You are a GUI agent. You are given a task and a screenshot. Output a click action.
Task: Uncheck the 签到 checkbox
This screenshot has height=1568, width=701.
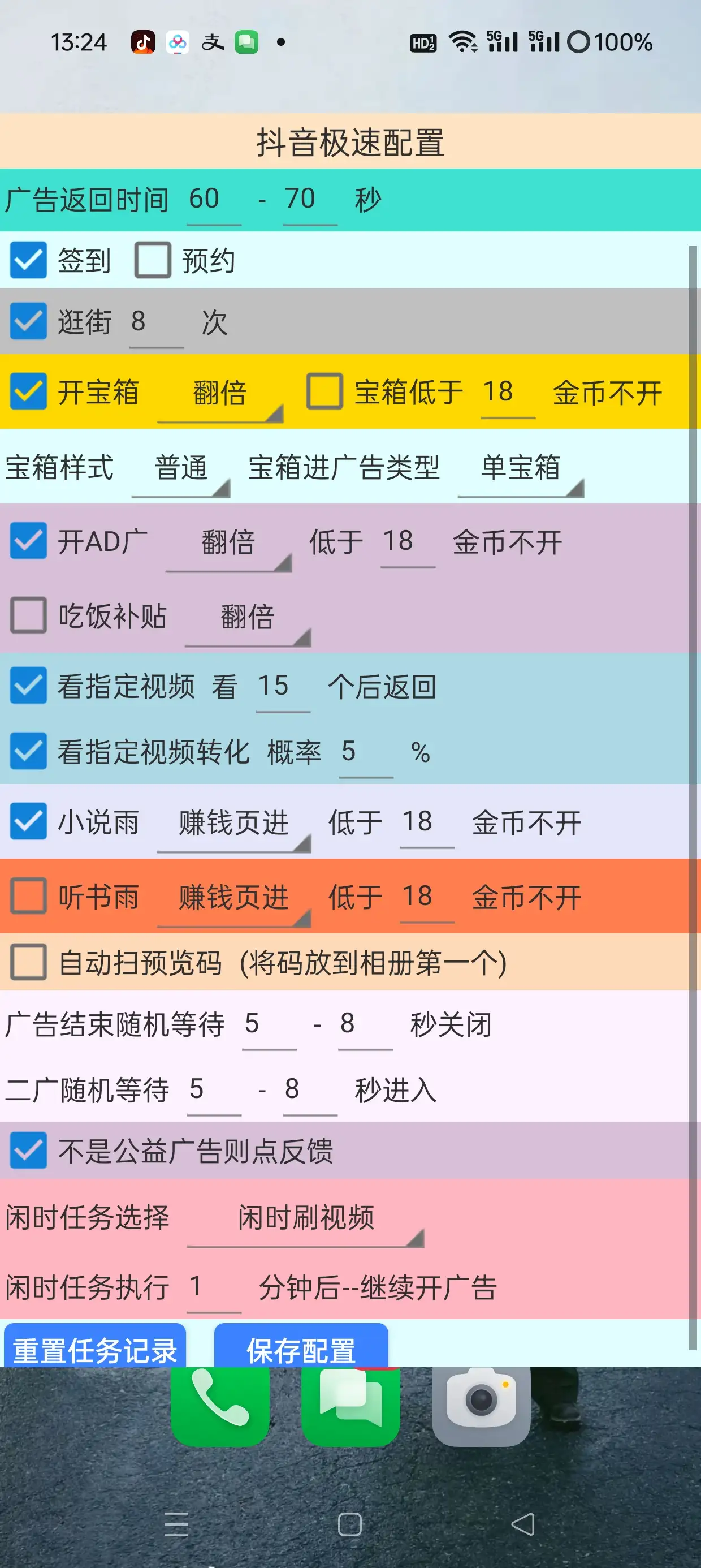[28, 261]
